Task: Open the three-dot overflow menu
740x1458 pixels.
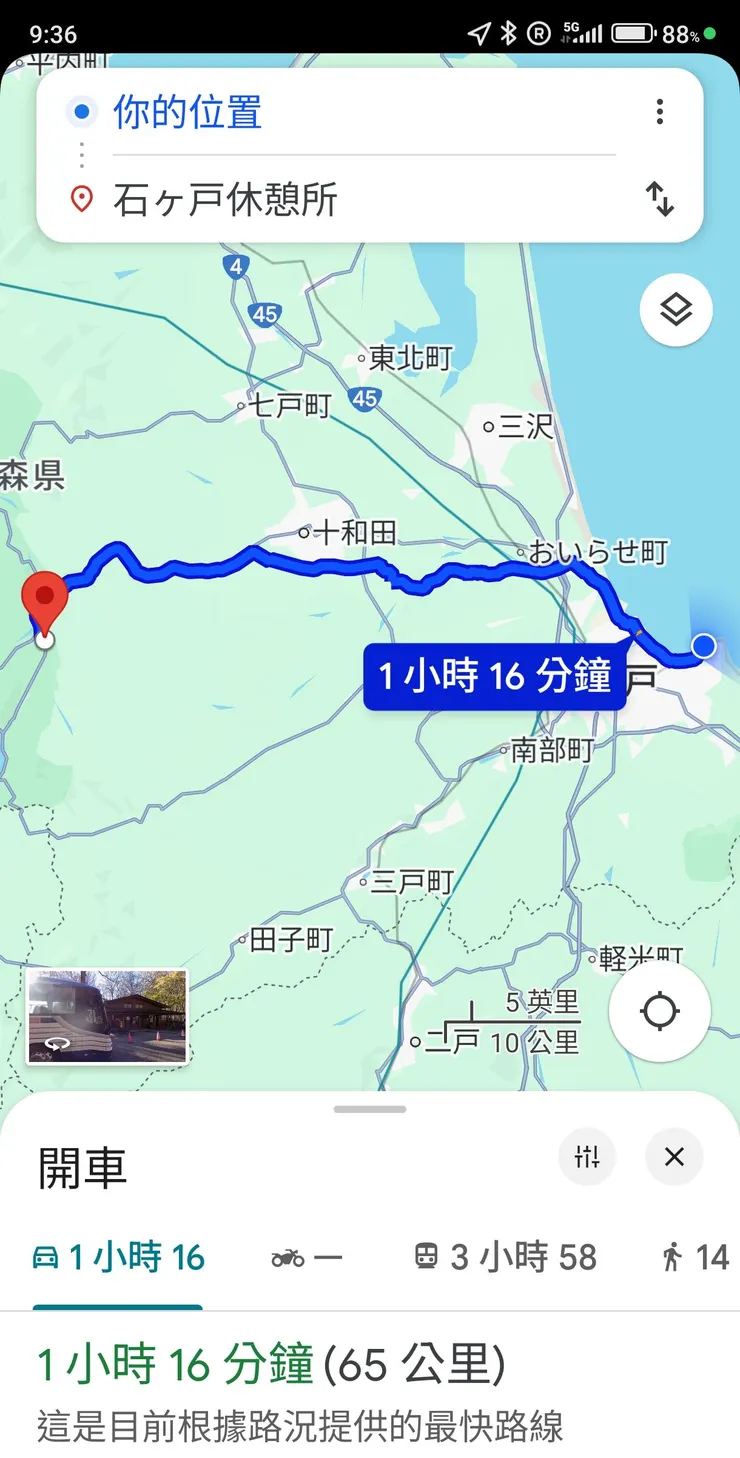Action: click(x=660, y=112)
